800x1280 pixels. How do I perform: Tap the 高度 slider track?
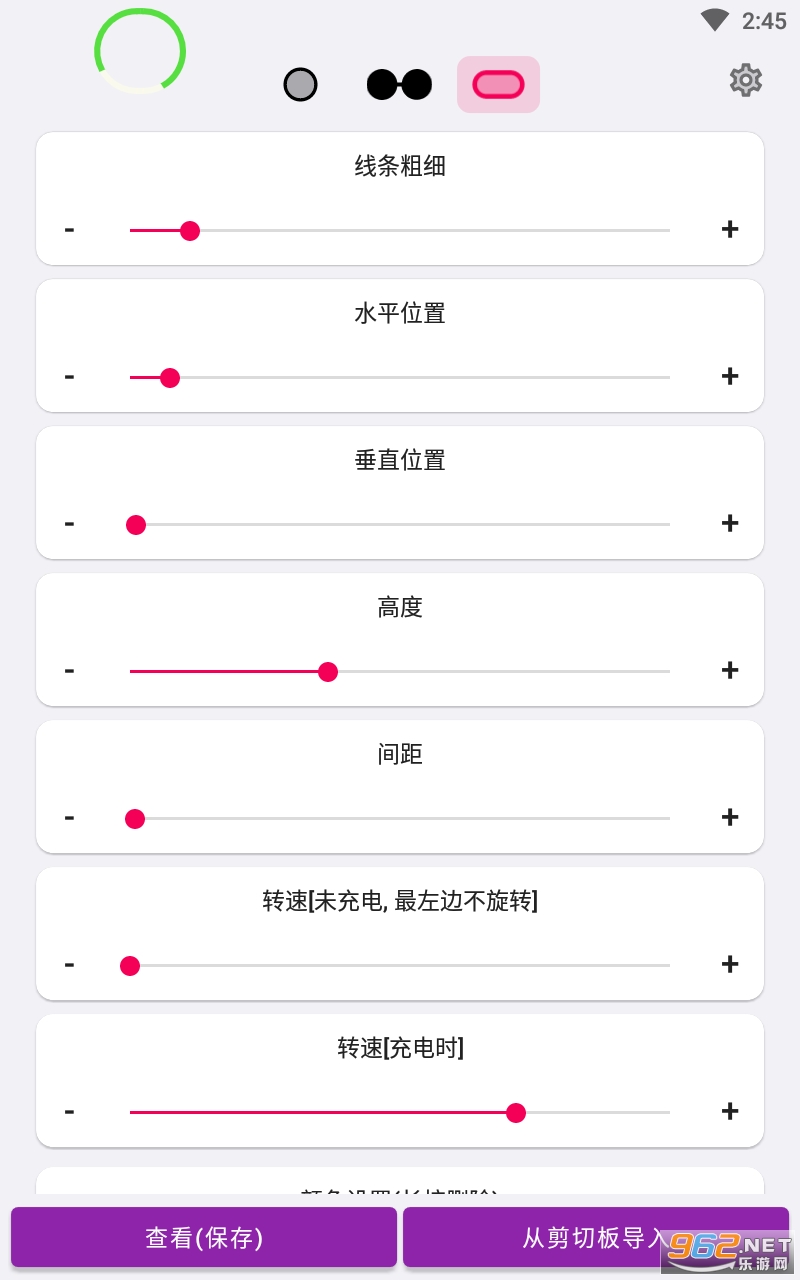pos(400,671)
